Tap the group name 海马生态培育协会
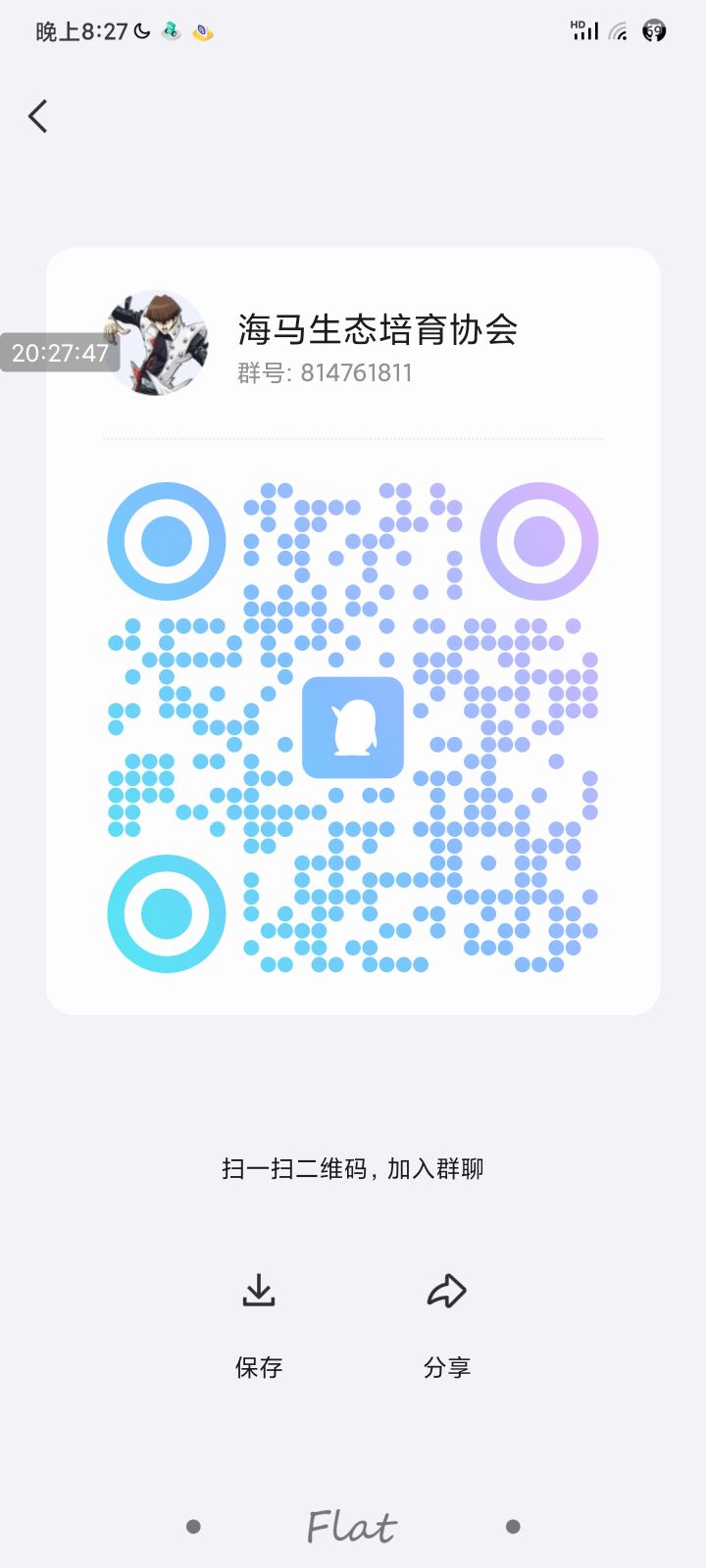Screen dimensions: 706x1568 [x=379, y=332]
